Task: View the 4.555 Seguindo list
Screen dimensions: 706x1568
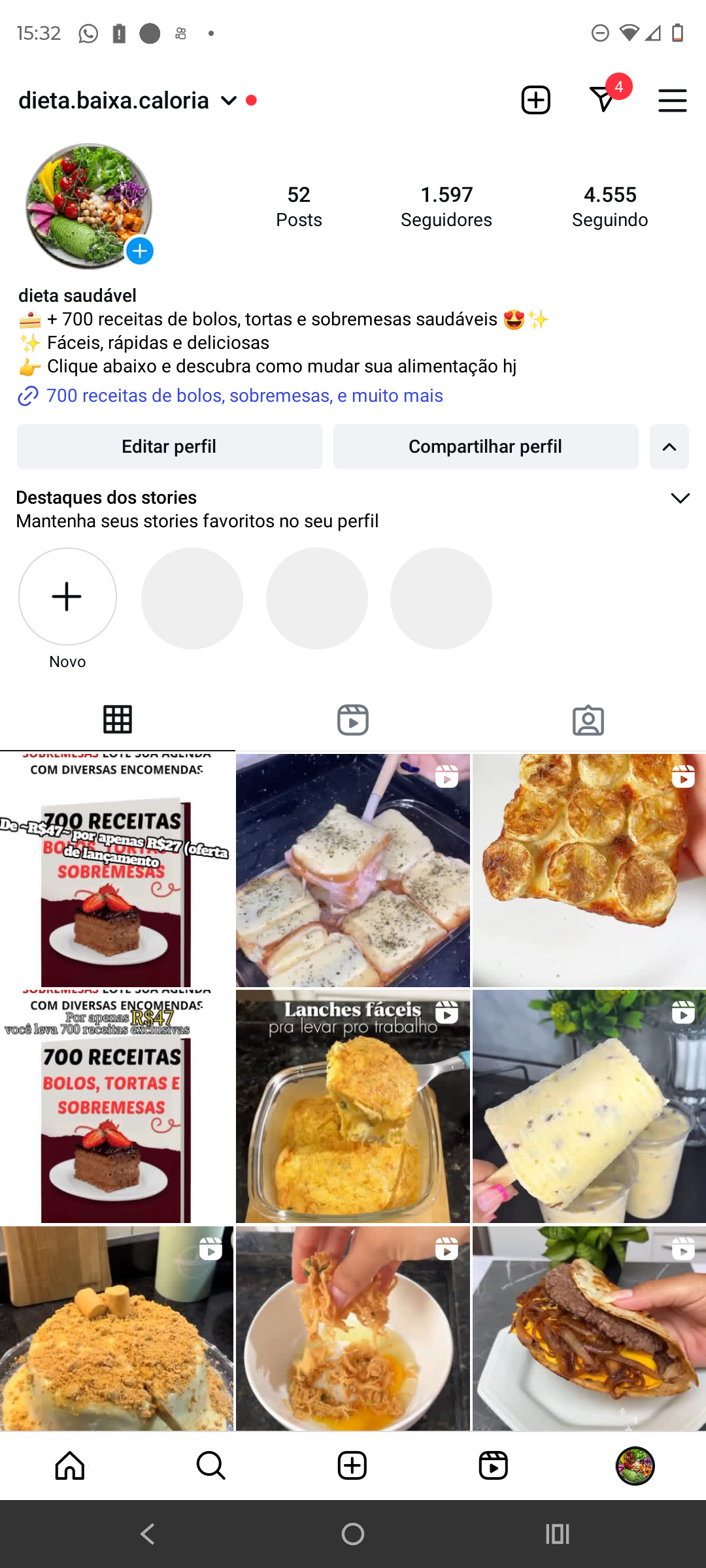Action: pos(610,206)
